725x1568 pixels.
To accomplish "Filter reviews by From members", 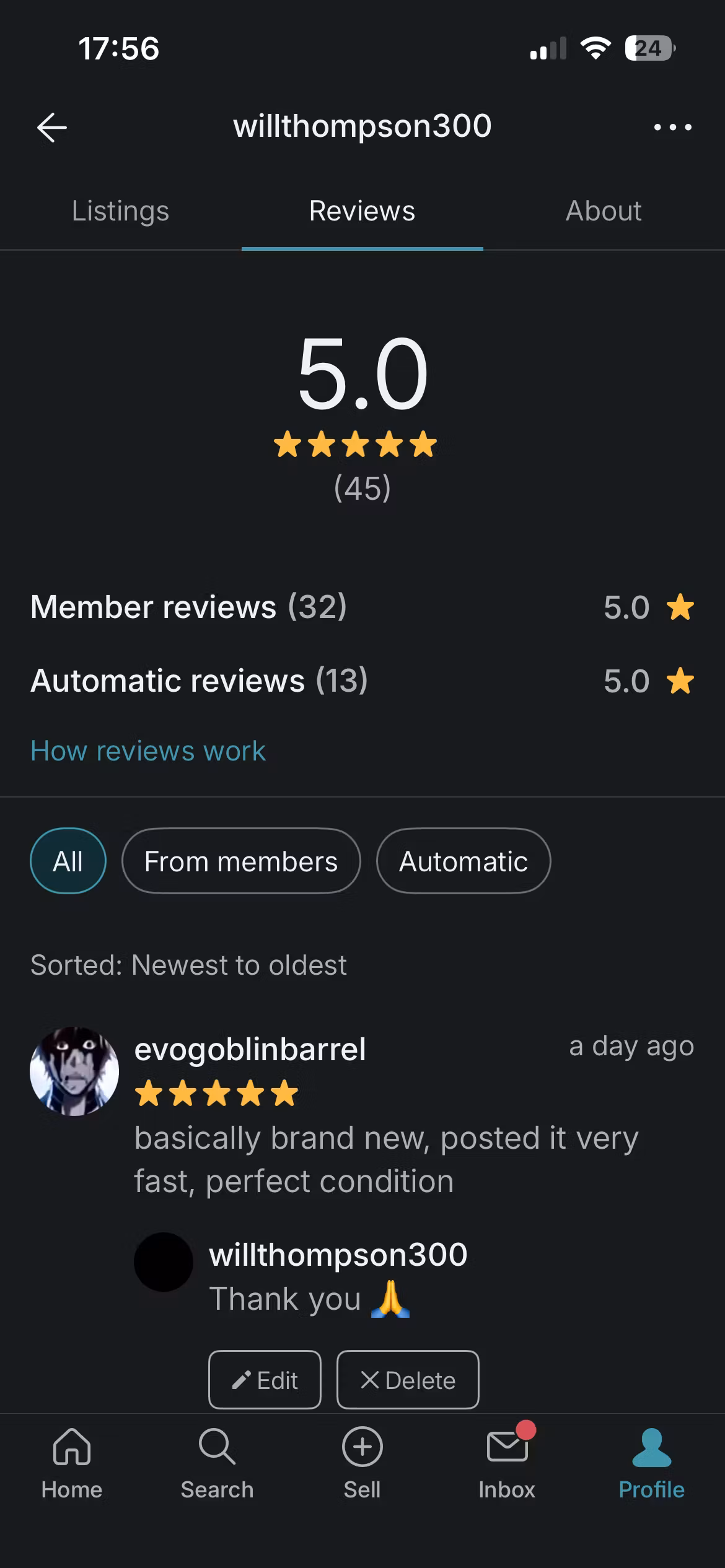I will coord(241,861).
